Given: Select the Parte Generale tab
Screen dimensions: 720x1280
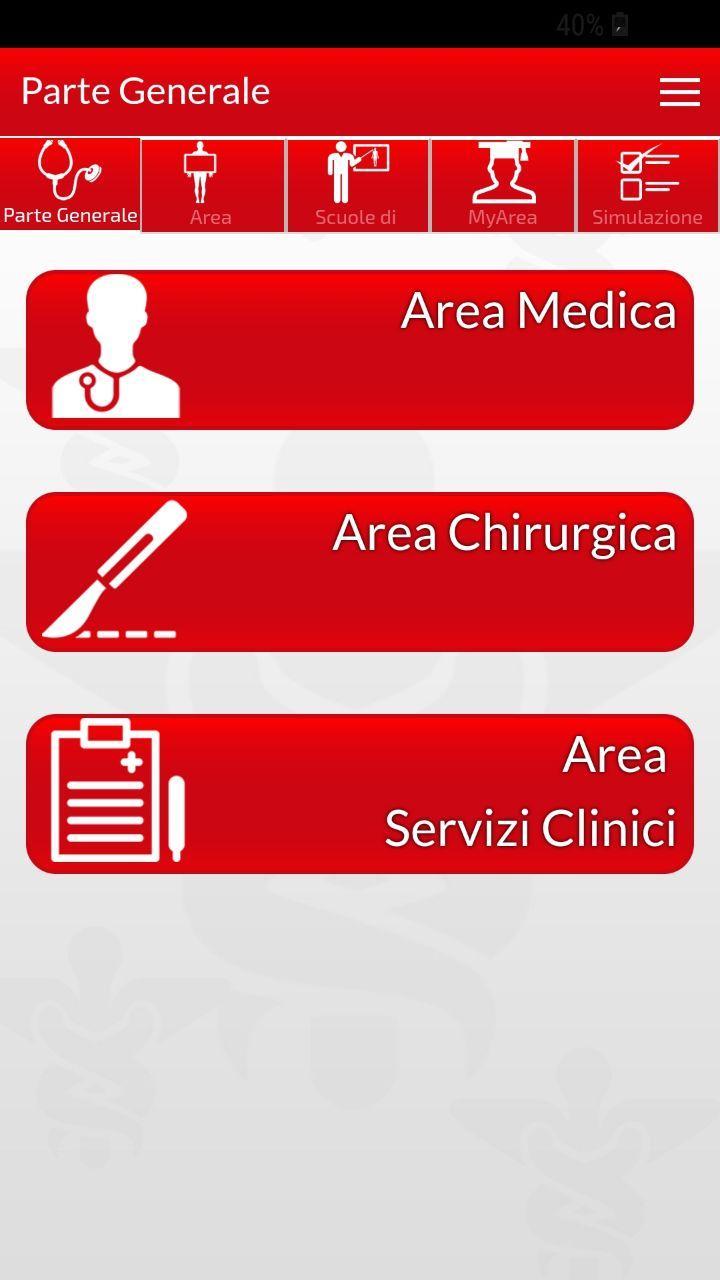Looking at the screenshot, I should click(x=70, y=185).
